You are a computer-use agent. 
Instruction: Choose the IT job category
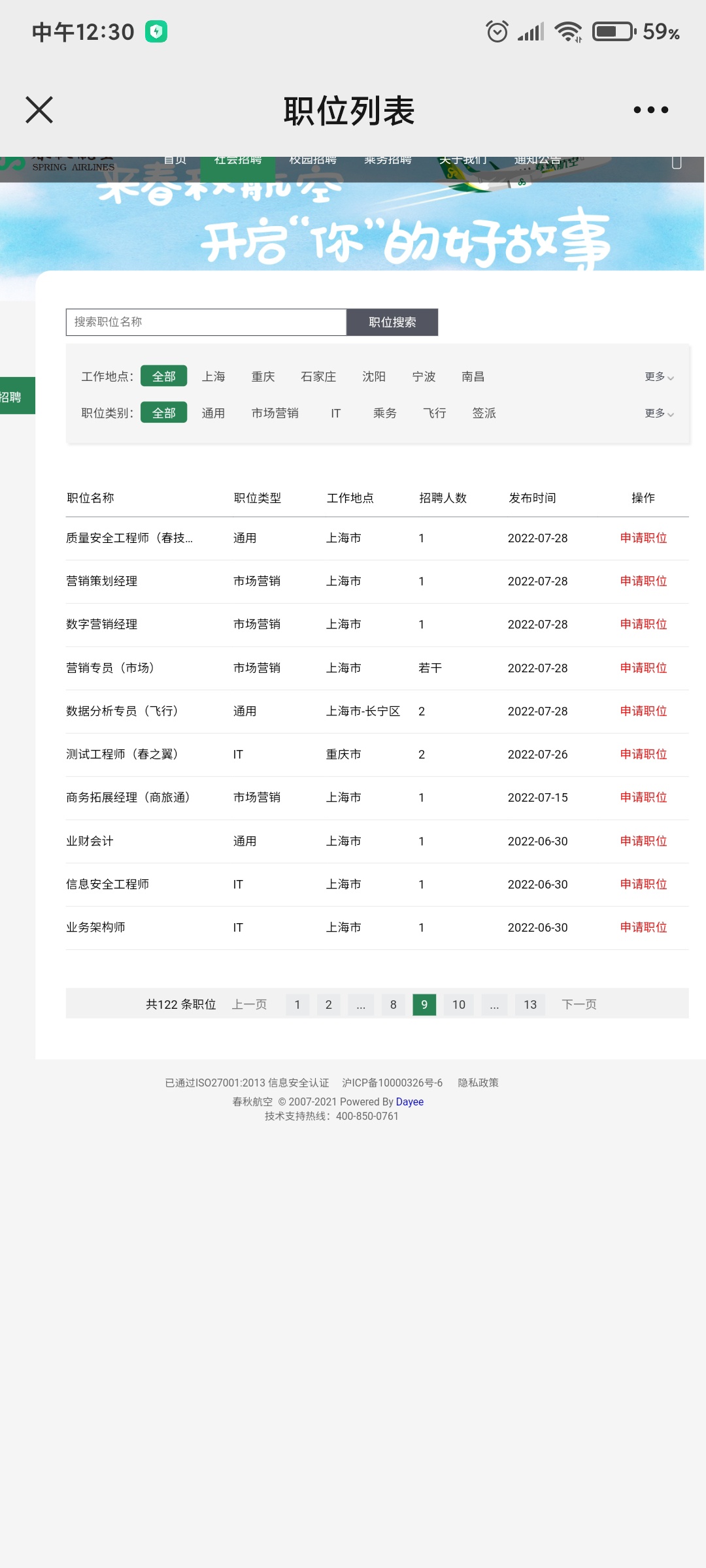pyautogui.click(x=336, y=413)
